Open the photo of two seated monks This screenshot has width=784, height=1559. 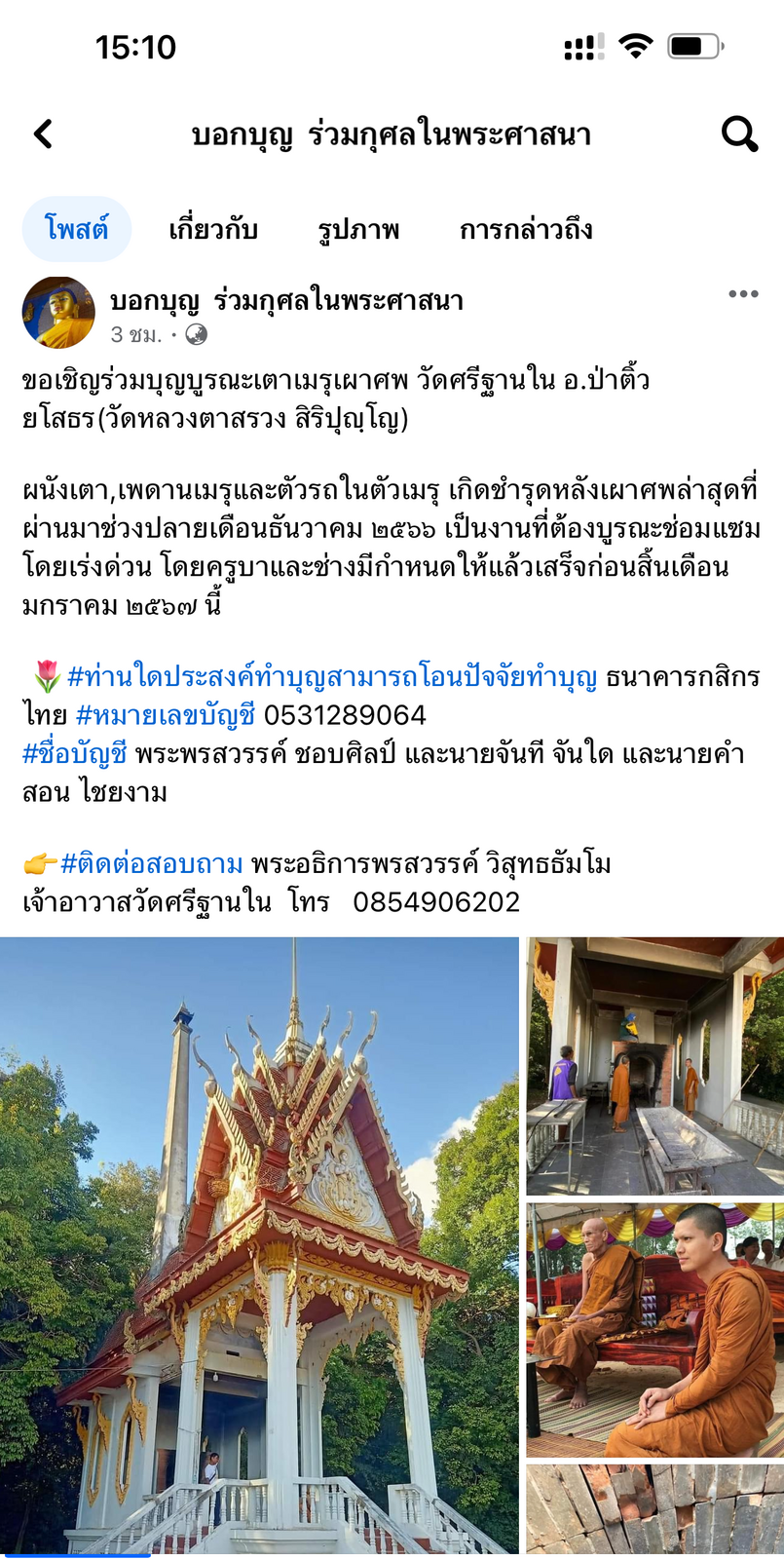[655, 1330]
